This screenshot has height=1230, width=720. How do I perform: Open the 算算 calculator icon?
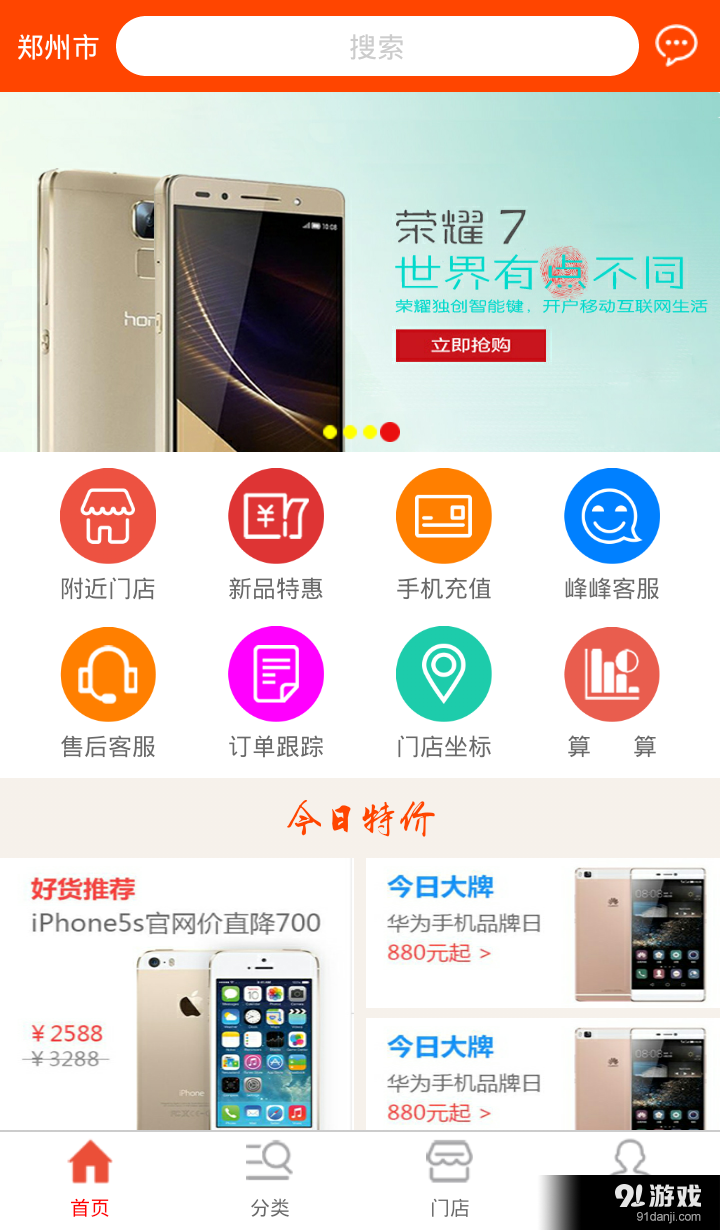click(612, 673)
